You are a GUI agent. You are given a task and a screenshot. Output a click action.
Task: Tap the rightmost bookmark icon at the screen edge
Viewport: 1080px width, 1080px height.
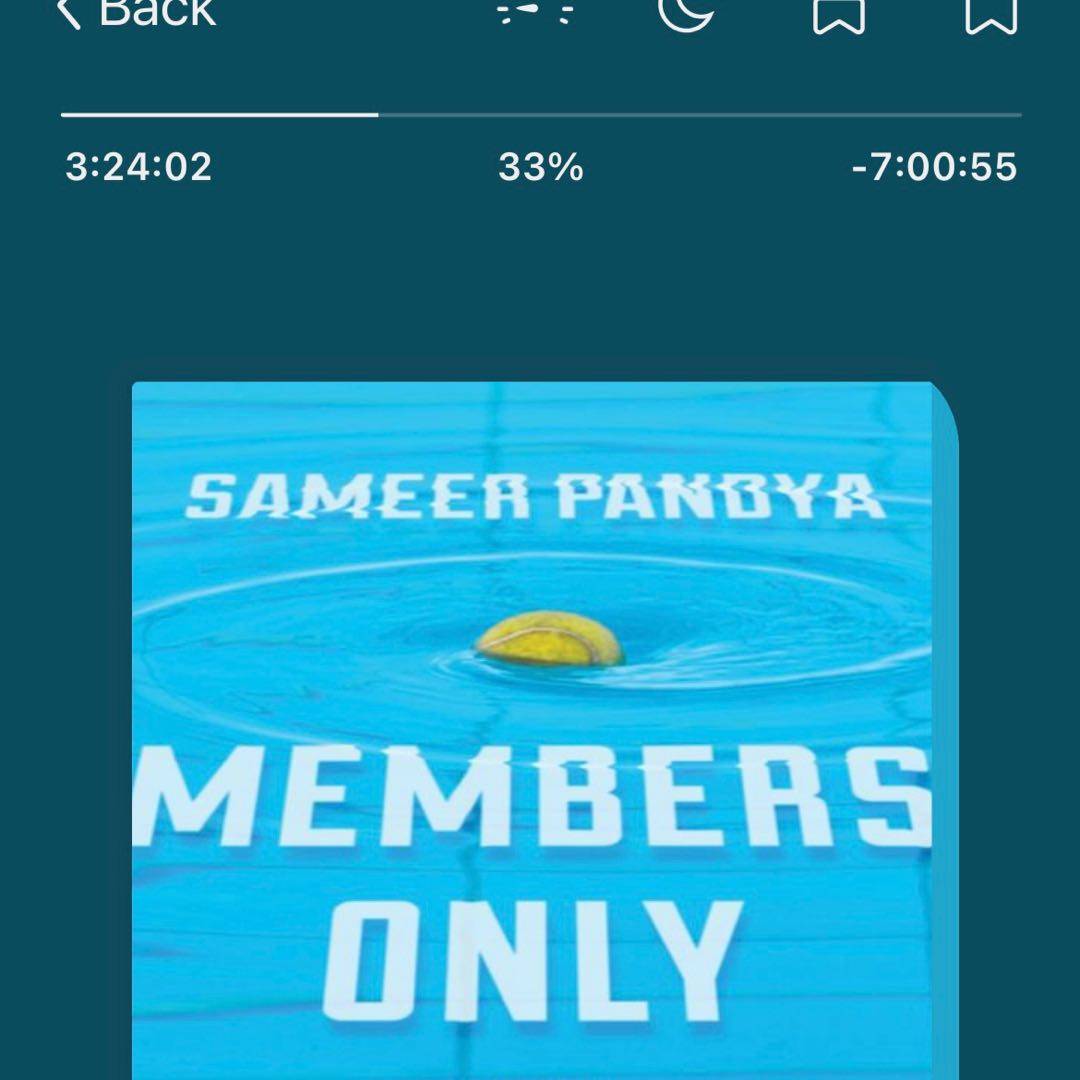990,12
